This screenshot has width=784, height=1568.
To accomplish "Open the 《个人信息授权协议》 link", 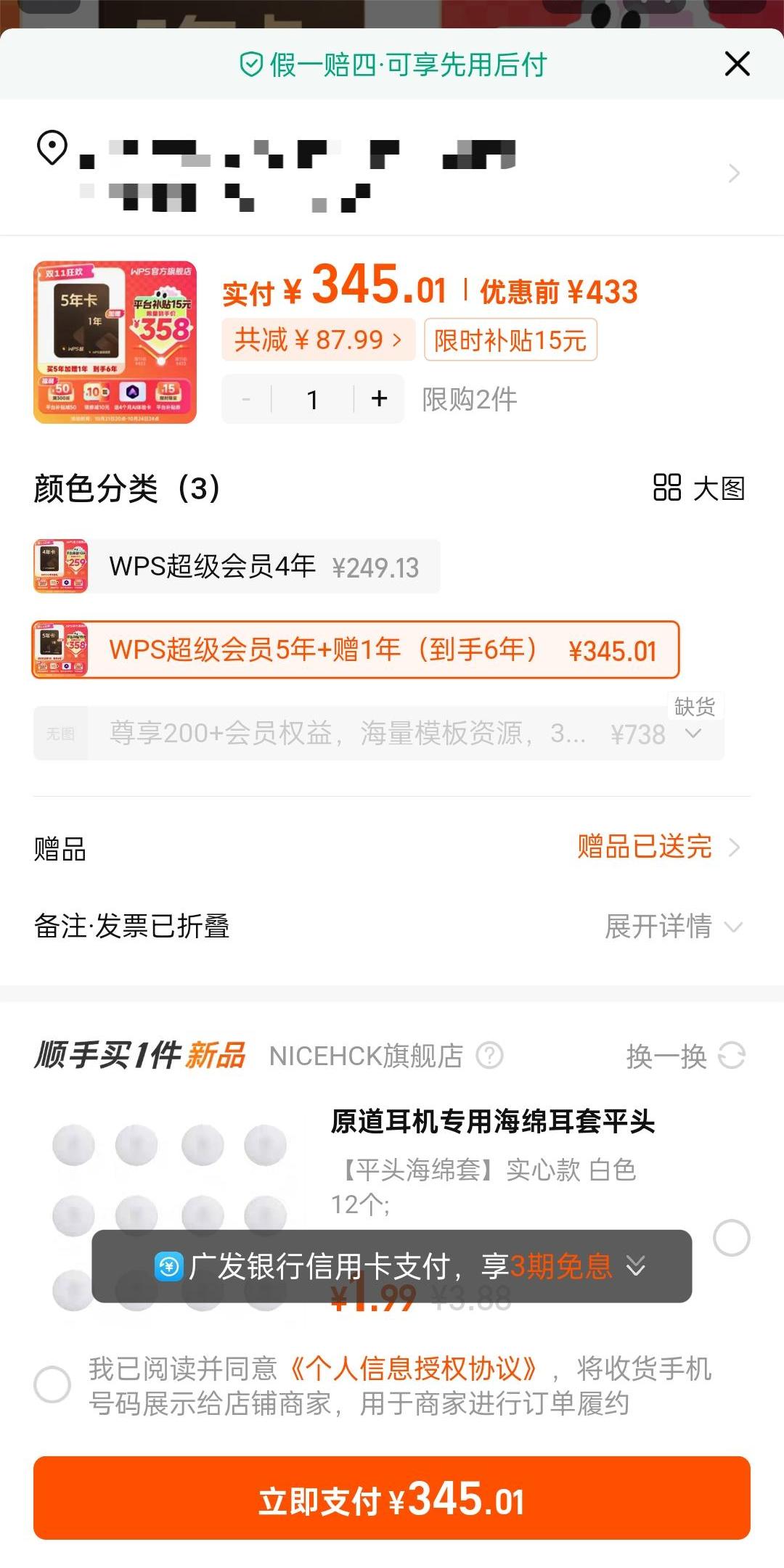I will coord(414,1368).
